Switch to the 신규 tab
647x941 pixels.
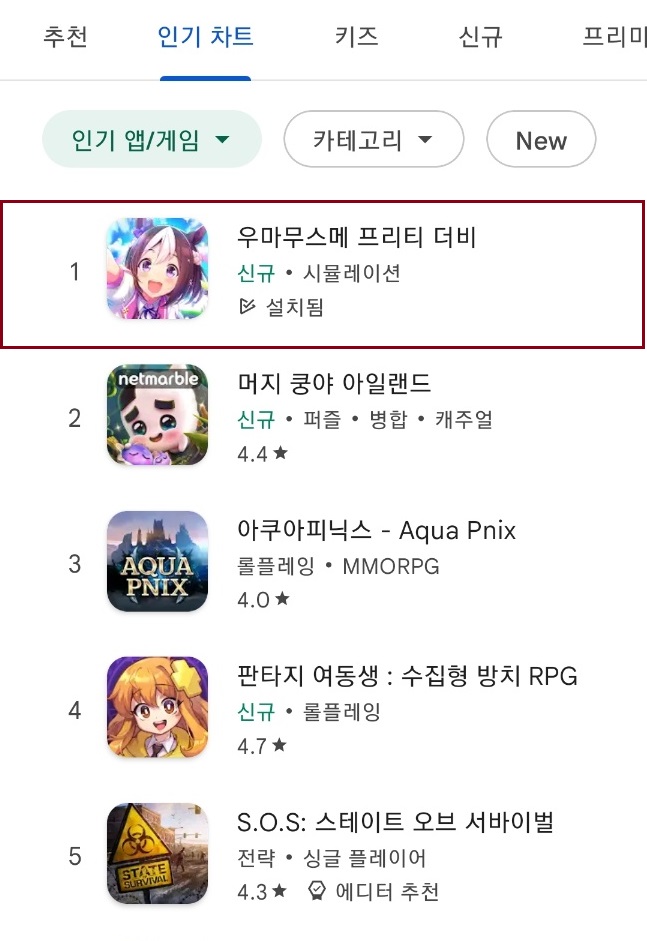pyautogui.click(x=480, y=38)
